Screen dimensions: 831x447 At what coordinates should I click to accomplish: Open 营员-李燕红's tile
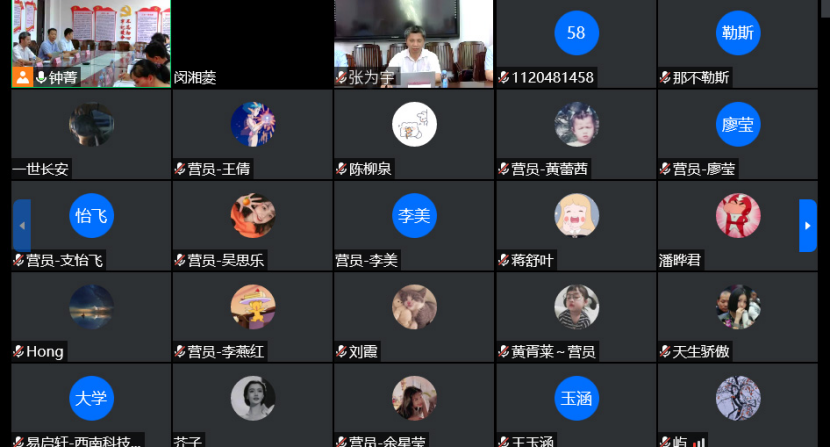pyautogui.click(x=252, y=313)
